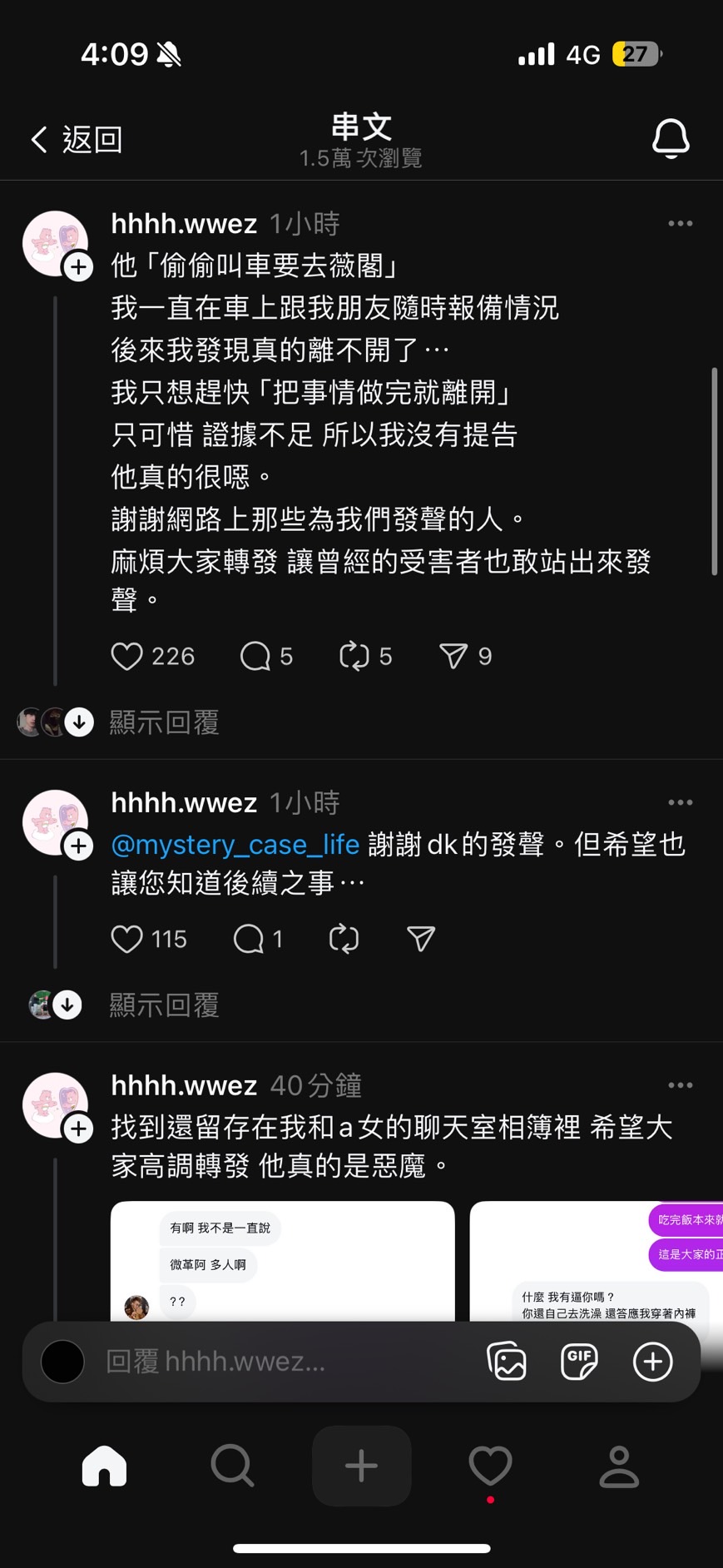723x1568 pixels.
Task: Like the post with 115 likes
Action: click(x=127, y=940)
